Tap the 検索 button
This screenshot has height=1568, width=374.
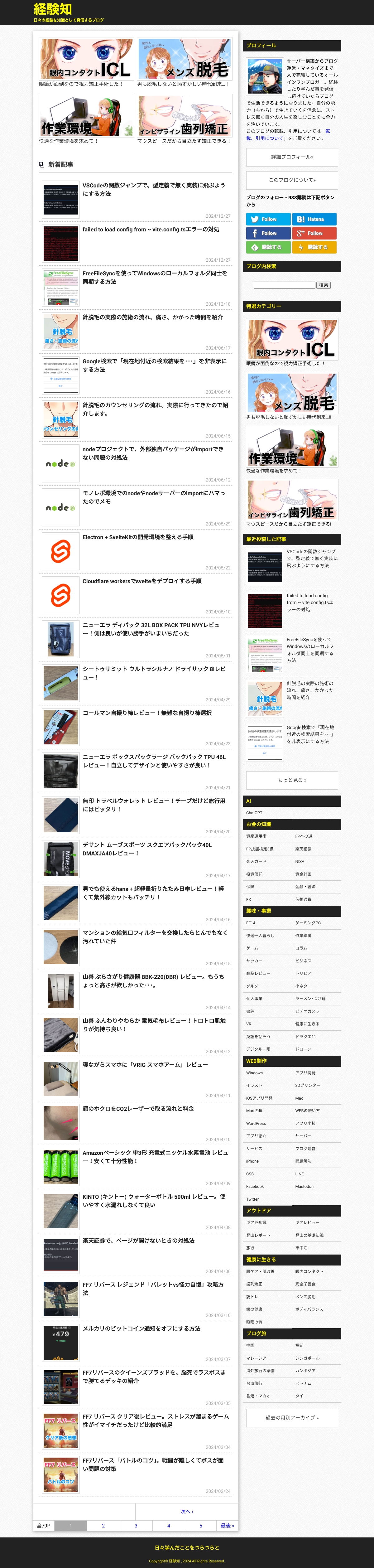click(x=324, y=285)
